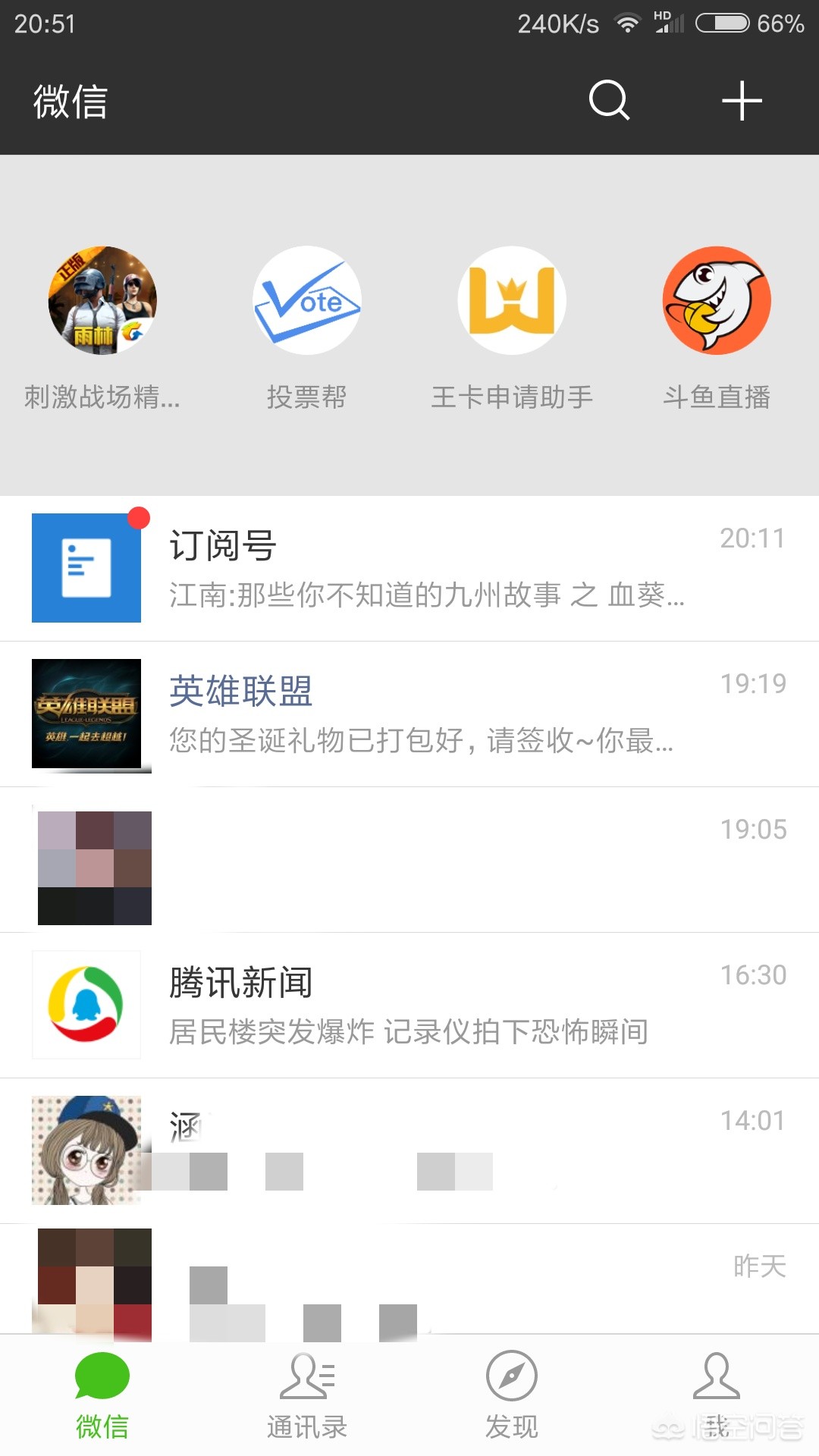Open the chat from 19:05
Image resolution: width=819 pixels, height=1456 pixels.
[x=409, y=859]
